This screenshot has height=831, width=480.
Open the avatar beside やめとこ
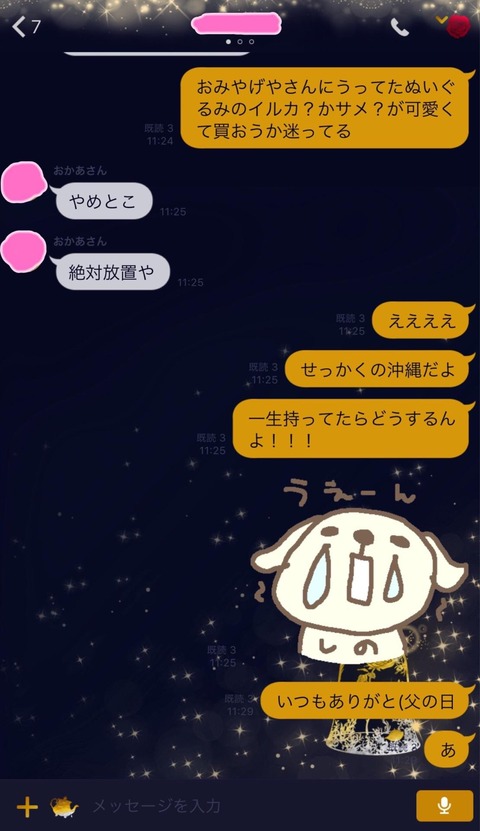(x=23, y=183)
